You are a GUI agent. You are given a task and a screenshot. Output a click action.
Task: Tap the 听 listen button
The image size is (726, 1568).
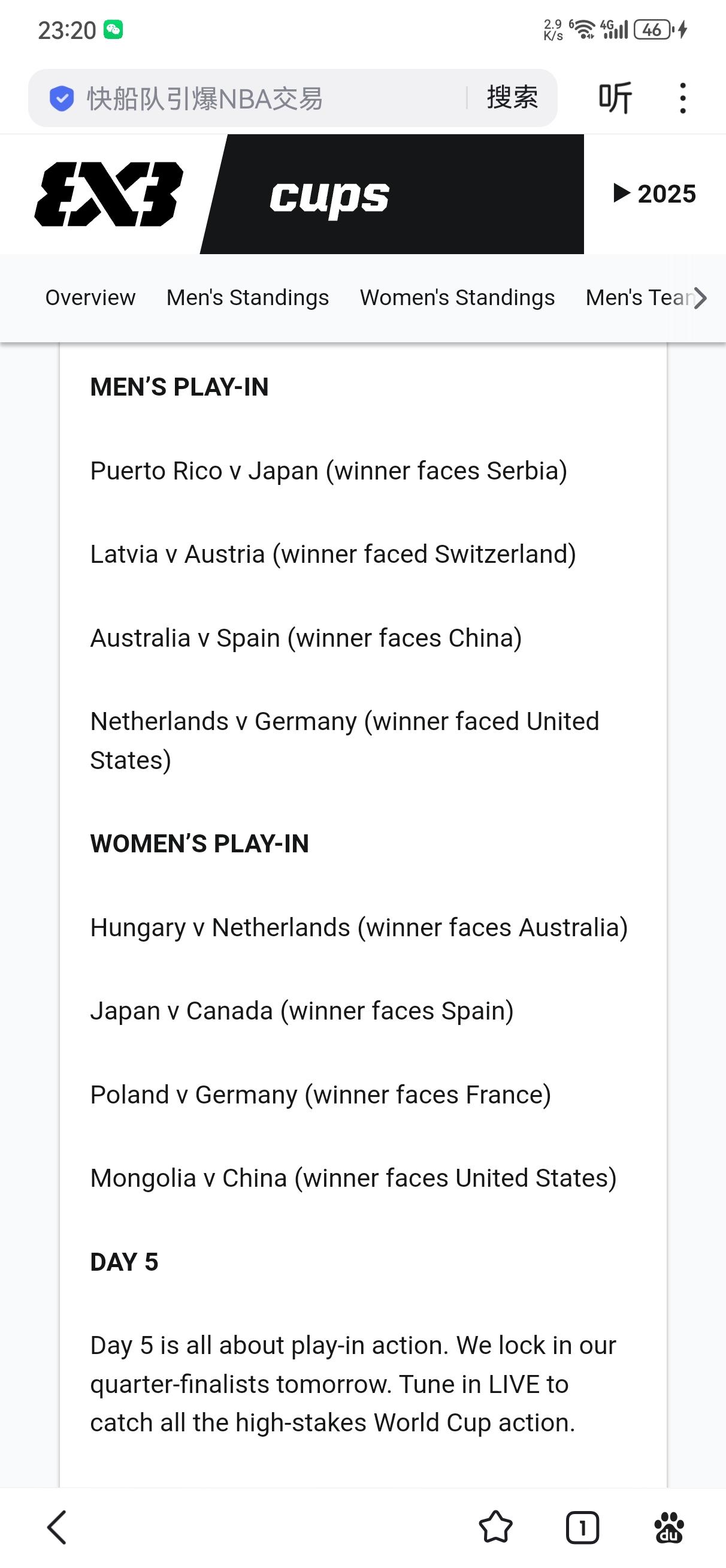[x=615, y=98]
